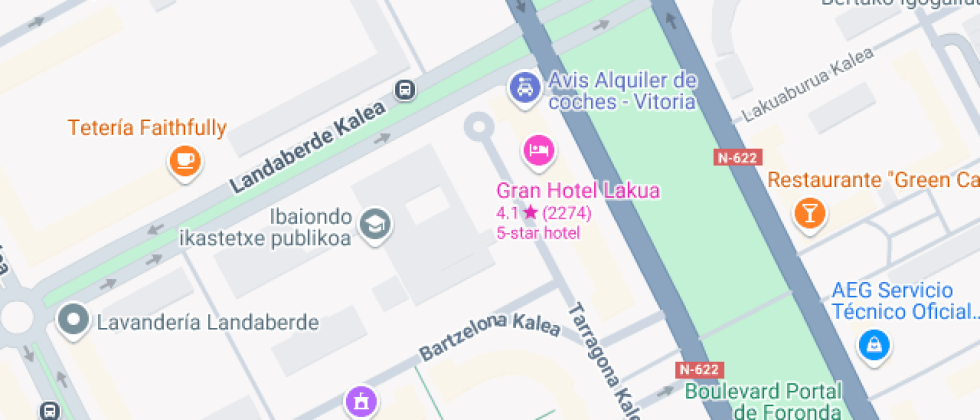Open the purple civic building pin
The image size is (980, 420).
coord(360,402)
